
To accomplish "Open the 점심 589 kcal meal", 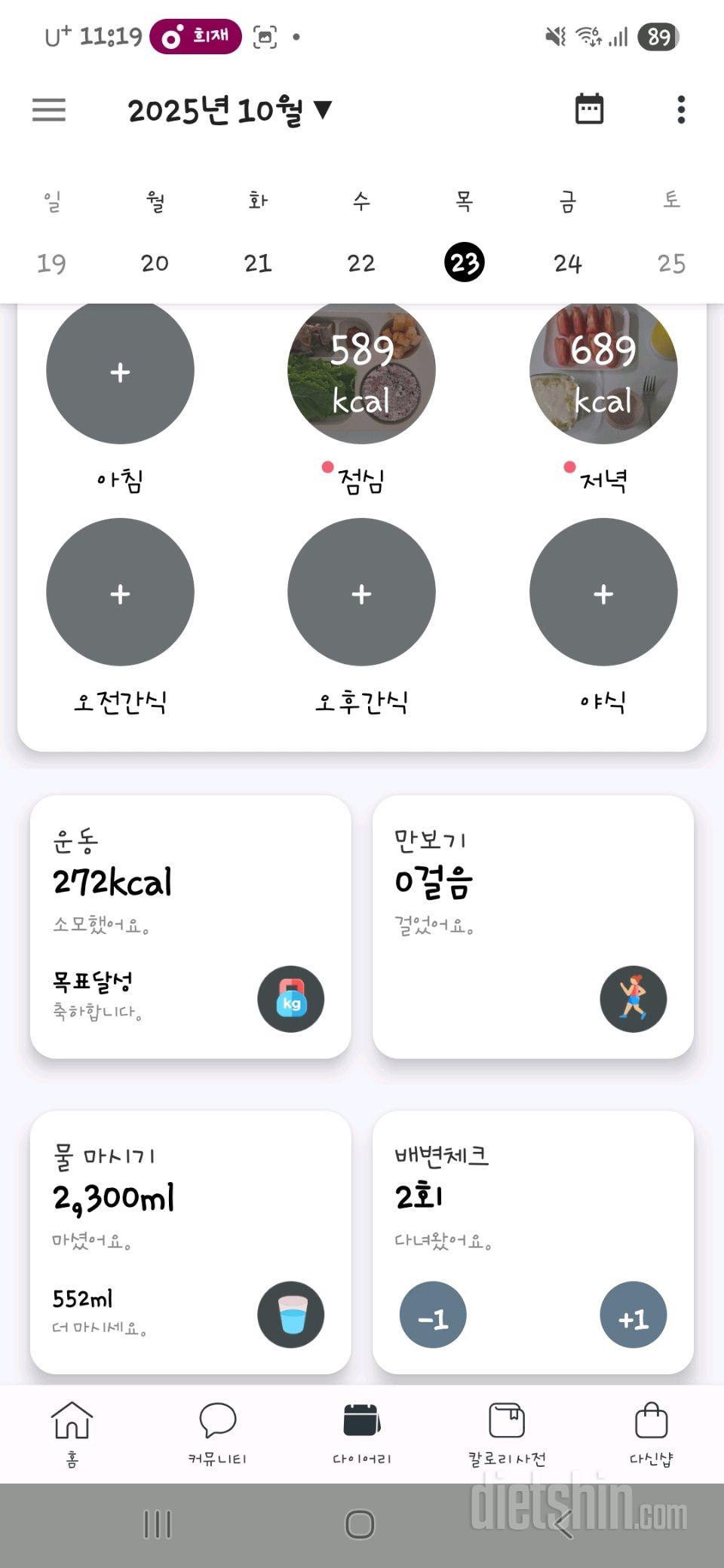I will 361,371.
